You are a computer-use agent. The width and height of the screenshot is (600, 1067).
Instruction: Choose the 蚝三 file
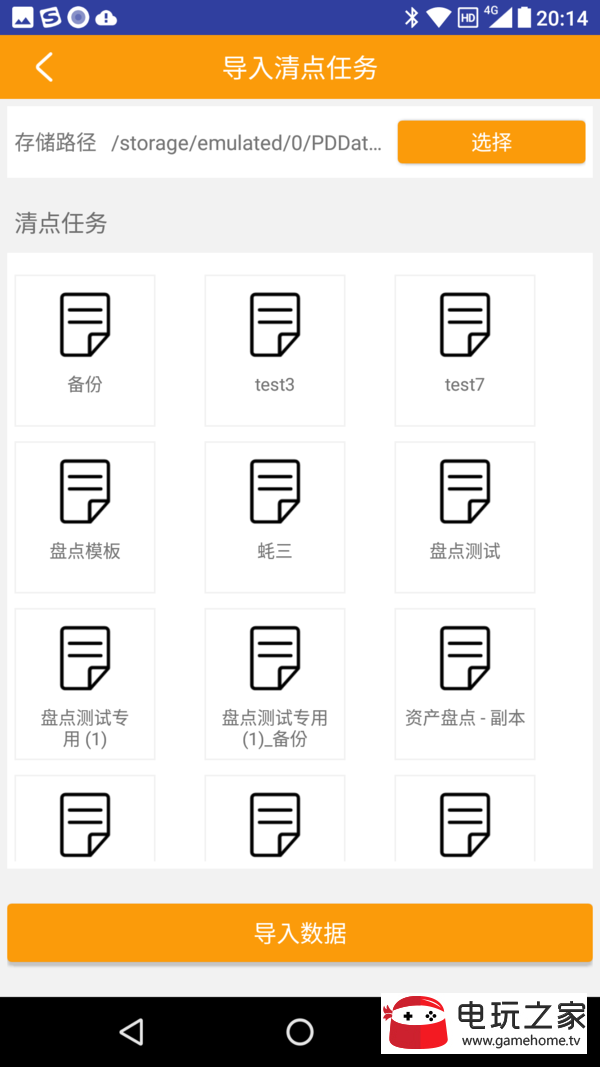point(275,516)
